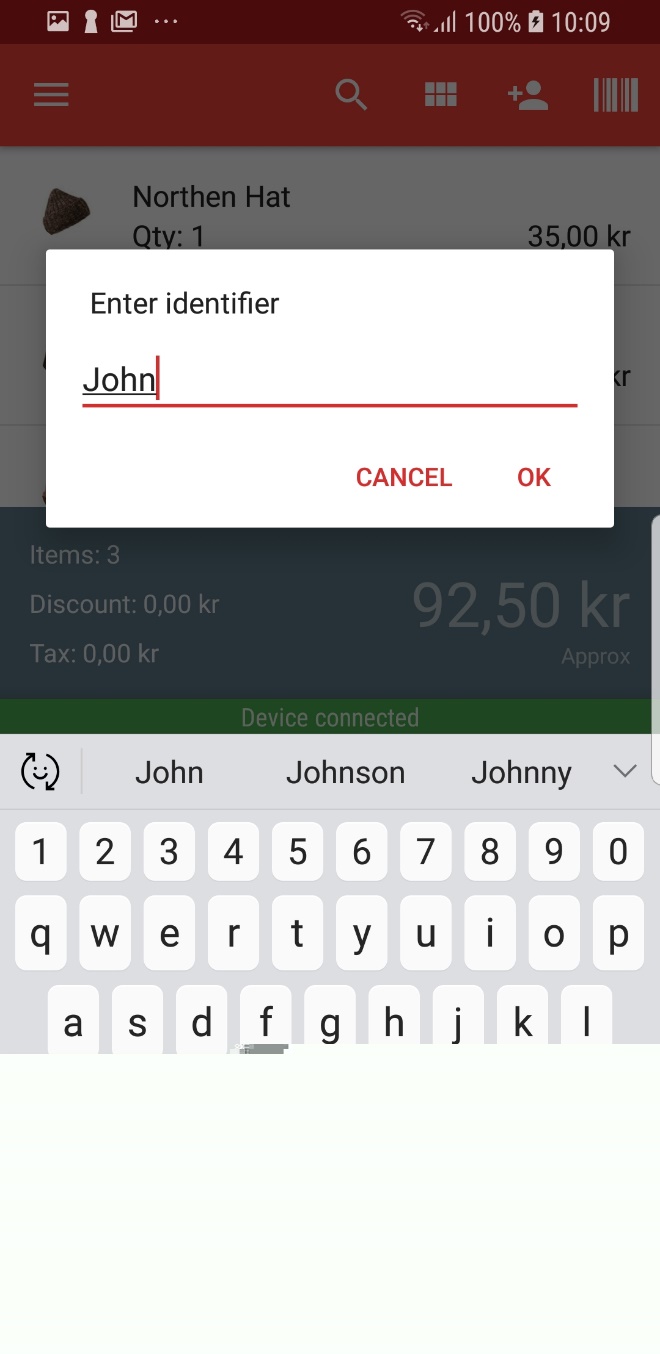Confirm the identifier with OK

[533, 478]
